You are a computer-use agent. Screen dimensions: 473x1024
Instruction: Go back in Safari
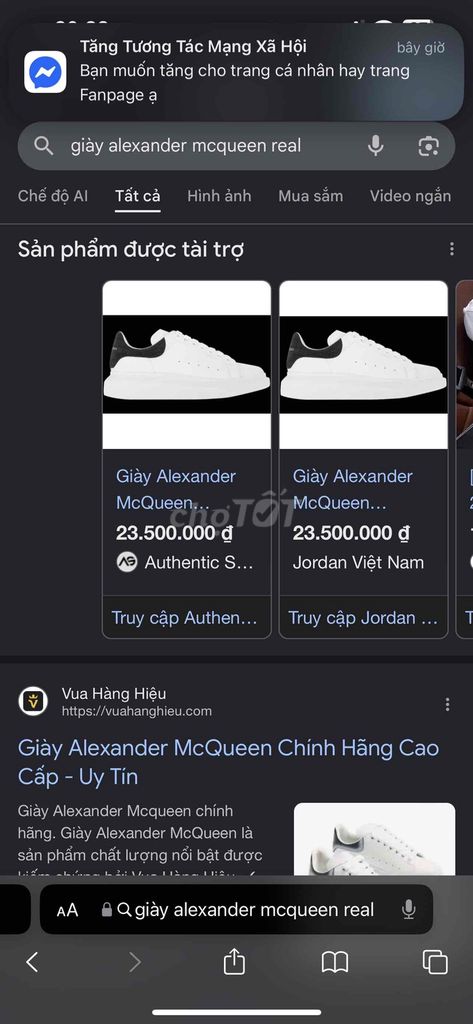(x=32, y=962)
